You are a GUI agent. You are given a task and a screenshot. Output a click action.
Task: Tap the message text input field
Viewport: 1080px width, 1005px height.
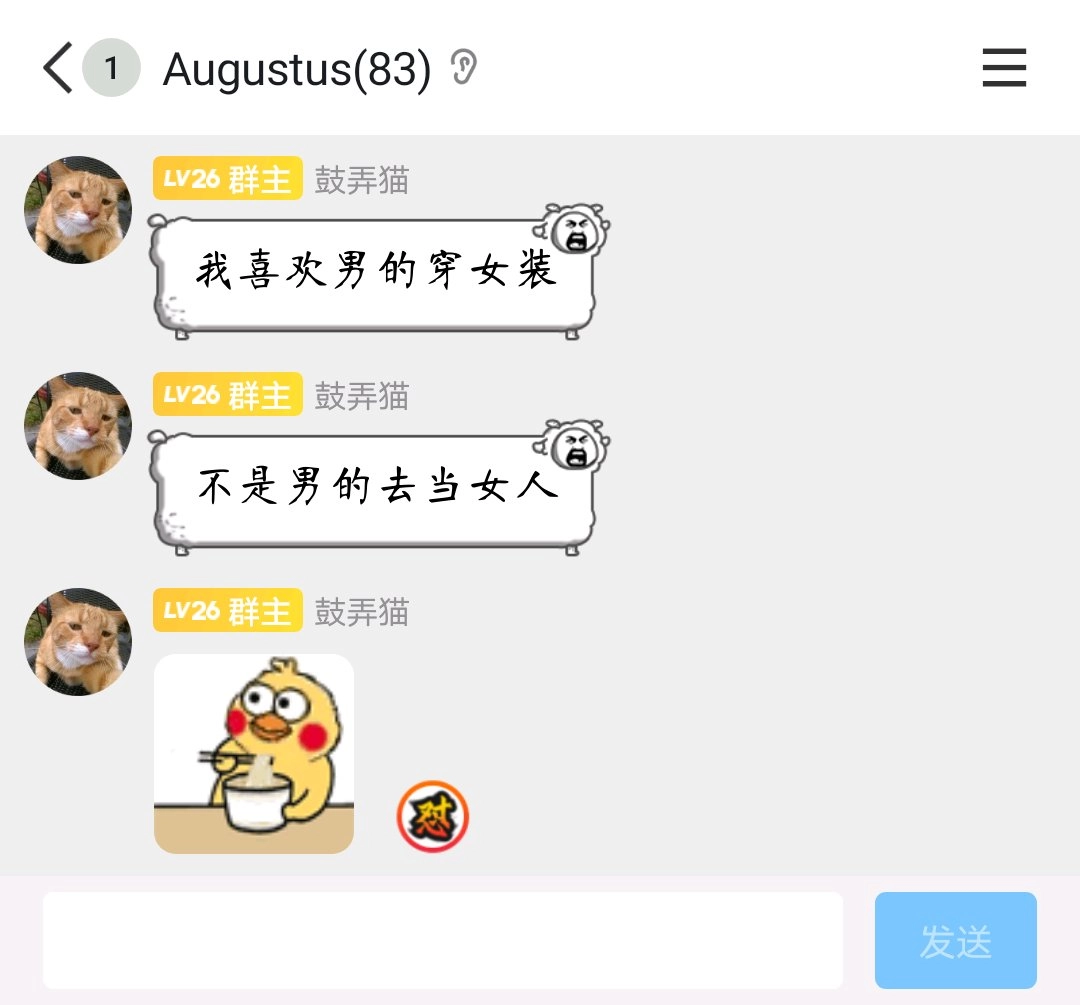[442, 940]
